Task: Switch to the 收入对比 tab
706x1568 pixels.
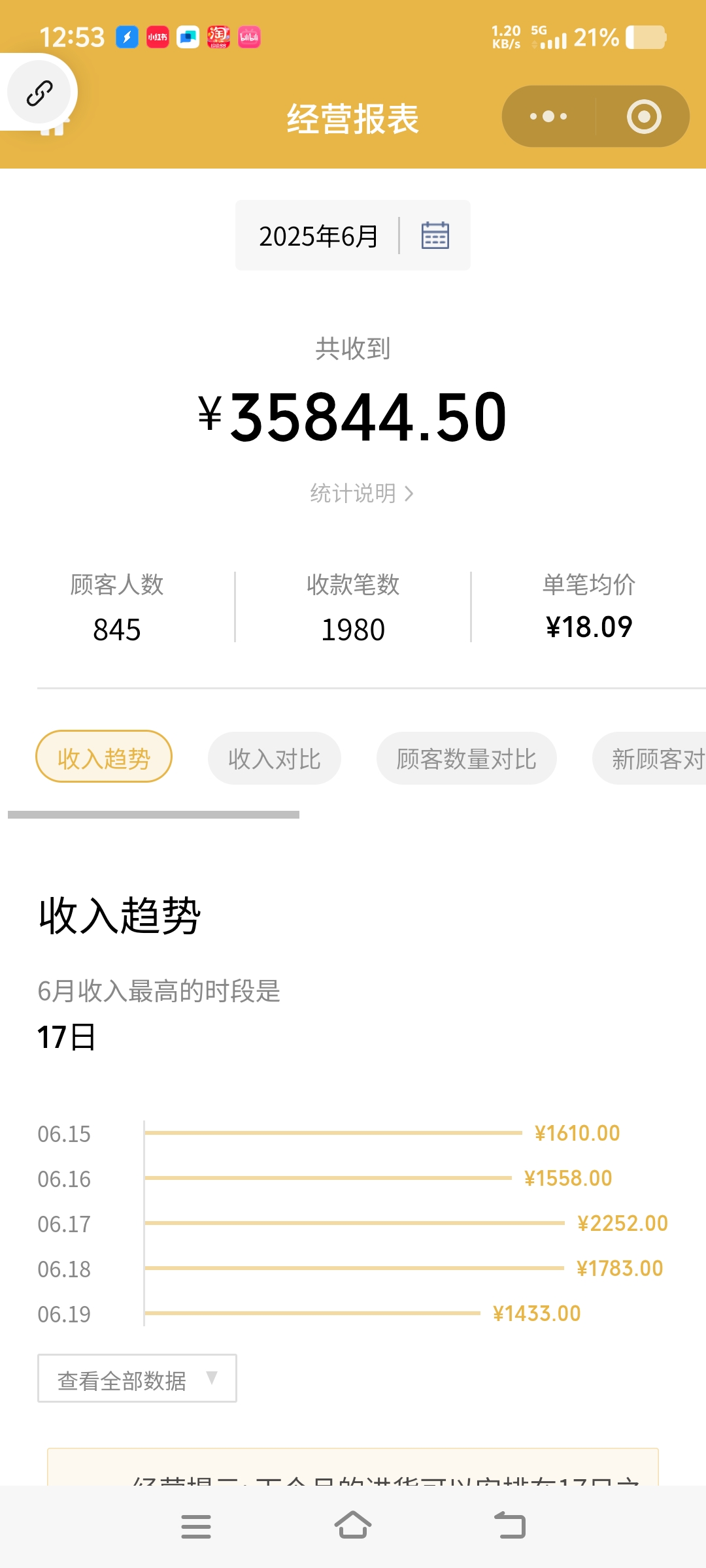Action: click(275, 759)
